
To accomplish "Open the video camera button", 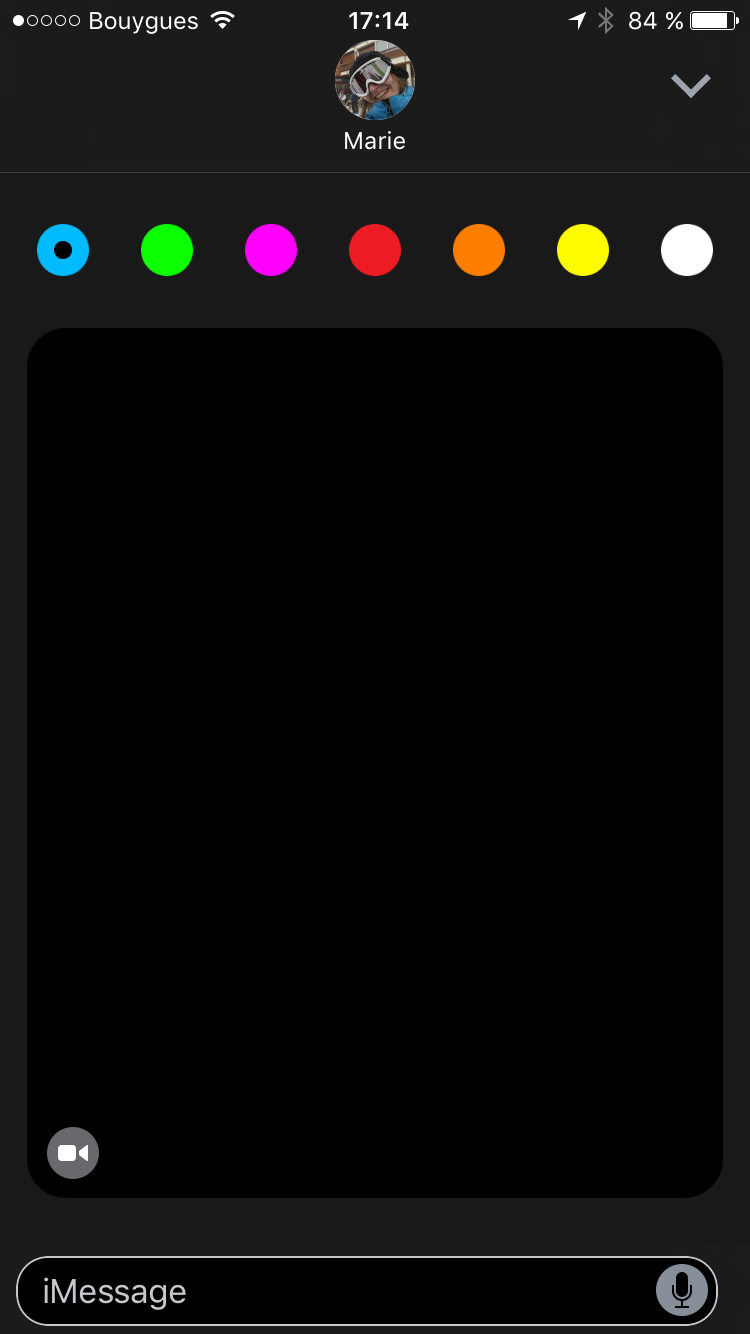I will coord(73,1153).
